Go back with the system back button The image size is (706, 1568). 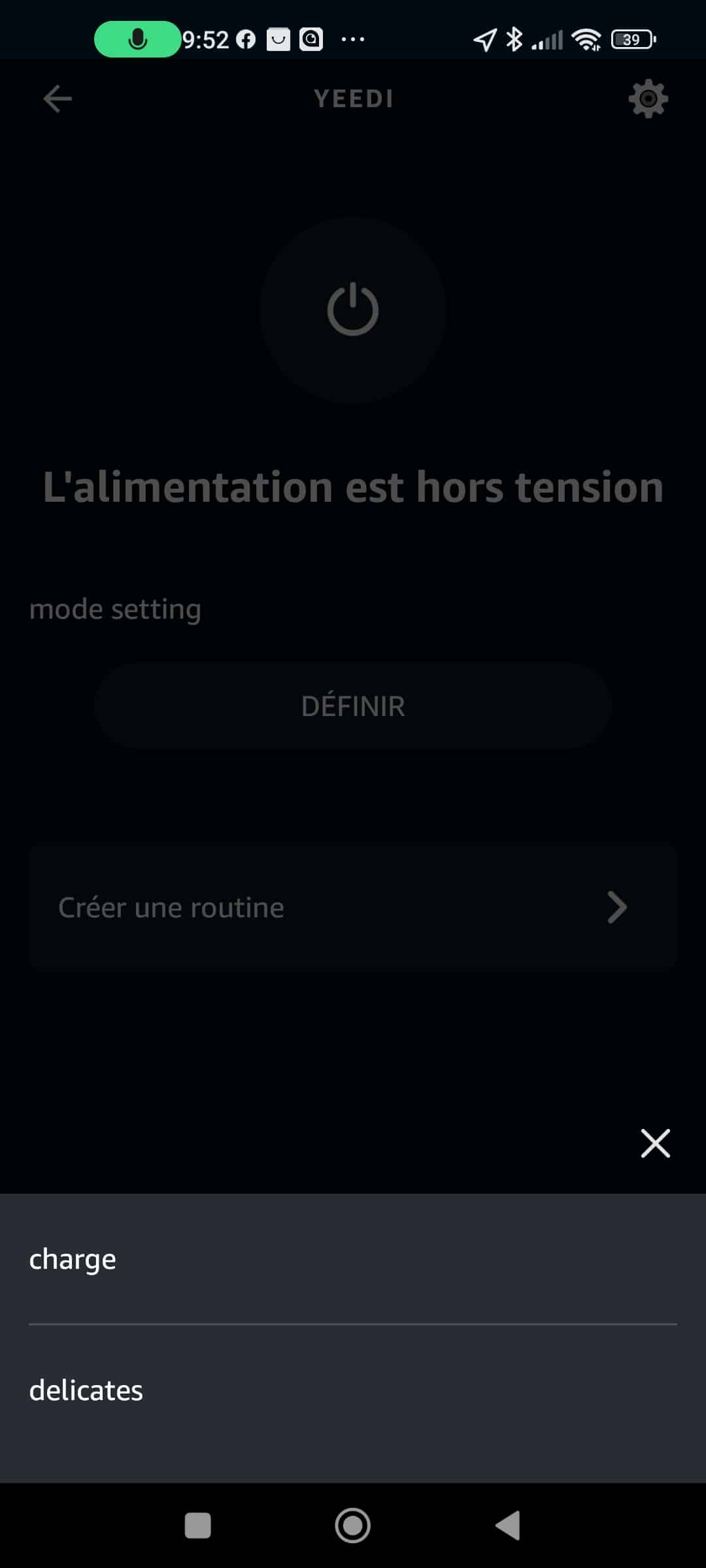[508, 1526]
